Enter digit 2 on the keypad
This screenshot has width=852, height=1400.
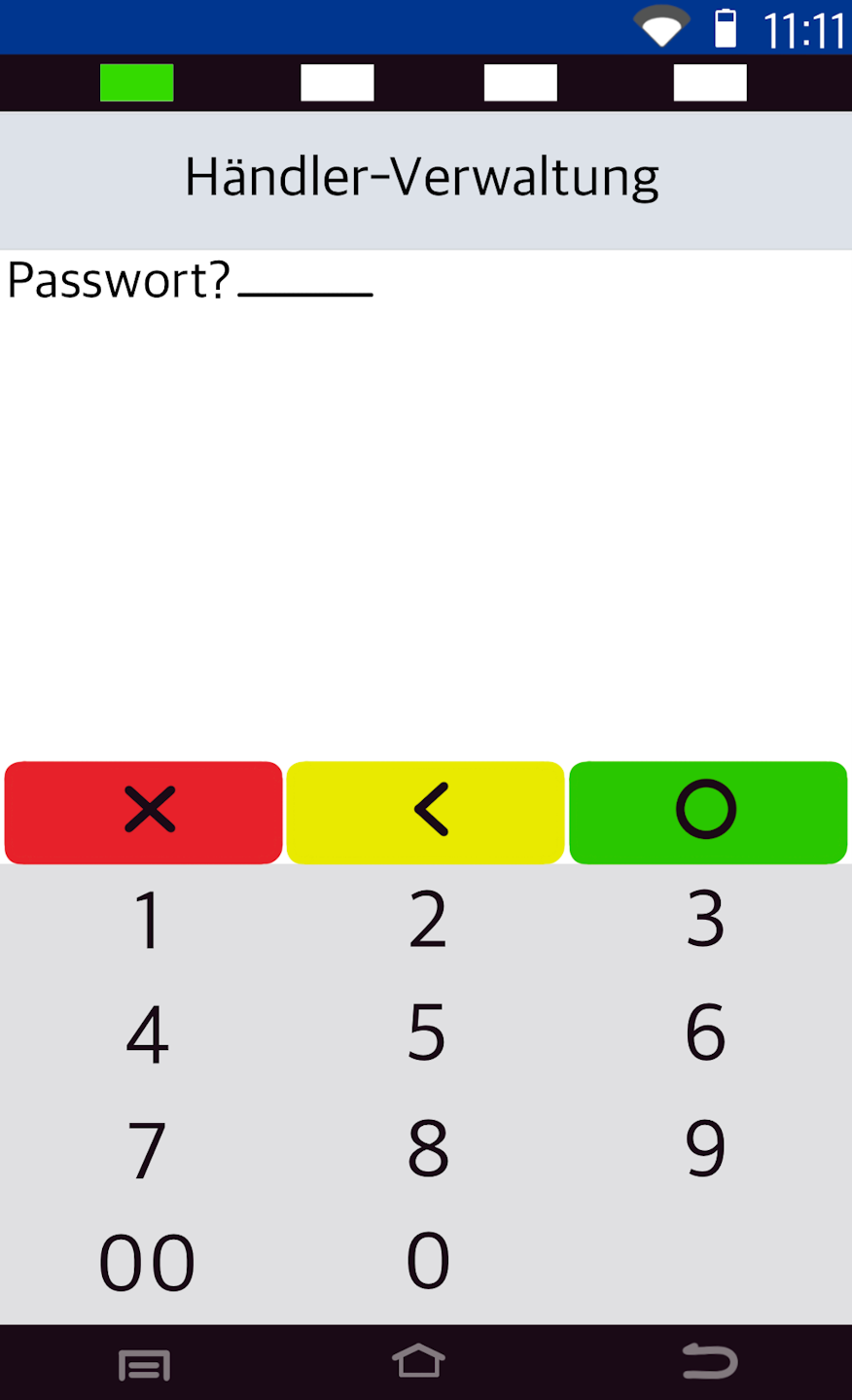pyautogui.click(x=428, y=920)
